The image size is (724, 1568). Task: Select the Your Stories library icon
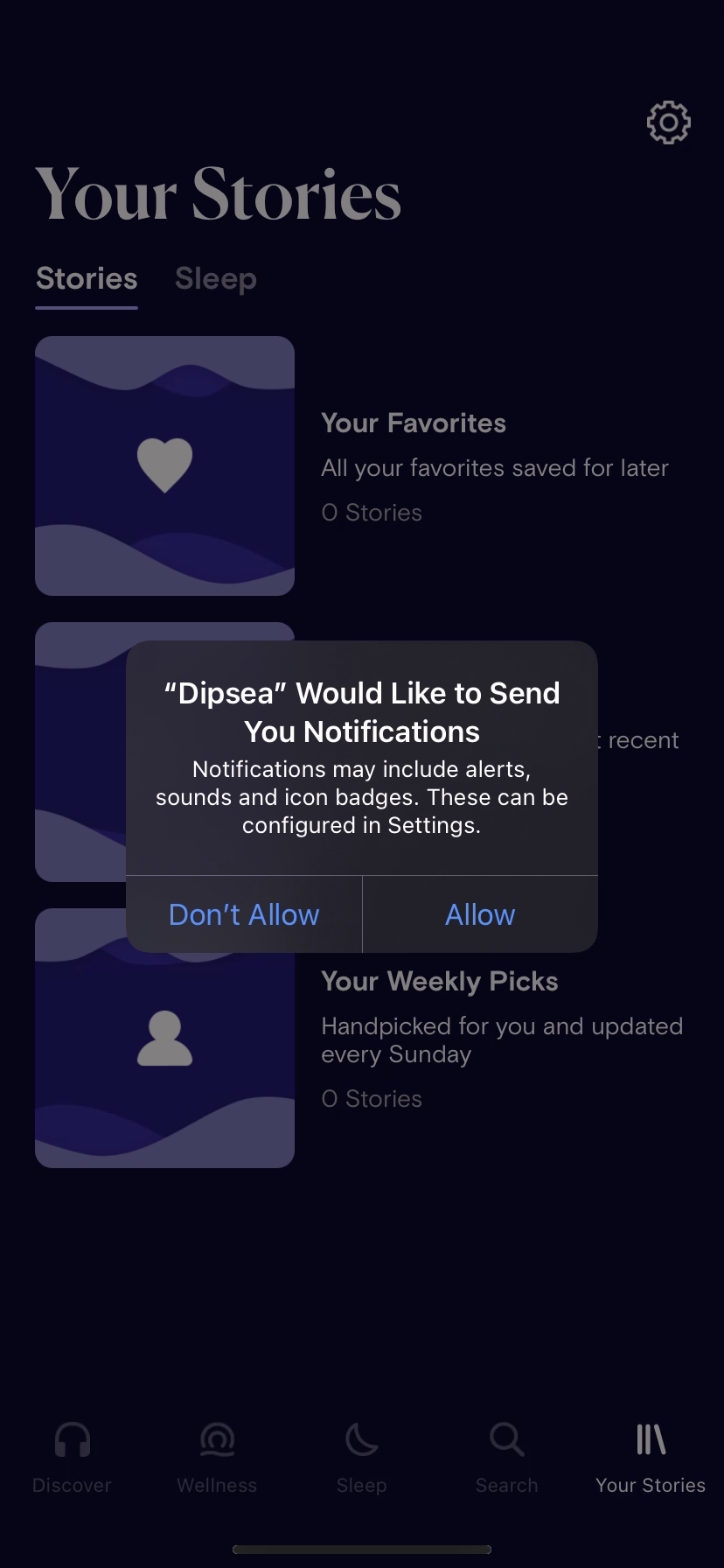click(651, 1439)
